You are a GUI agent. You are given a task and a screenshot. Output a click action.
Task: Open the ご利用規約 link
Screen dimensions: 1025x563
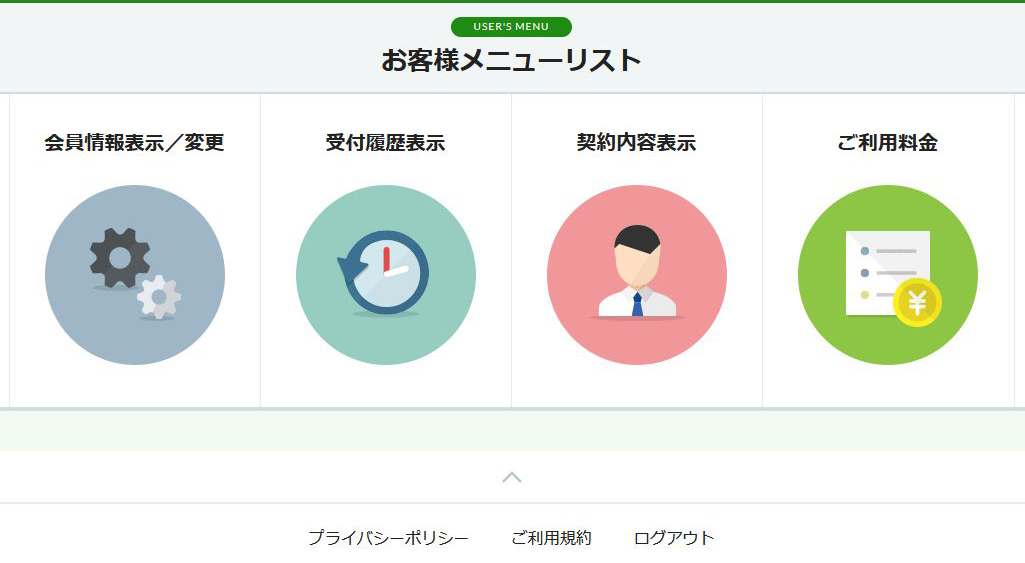[x=551, y=538]
